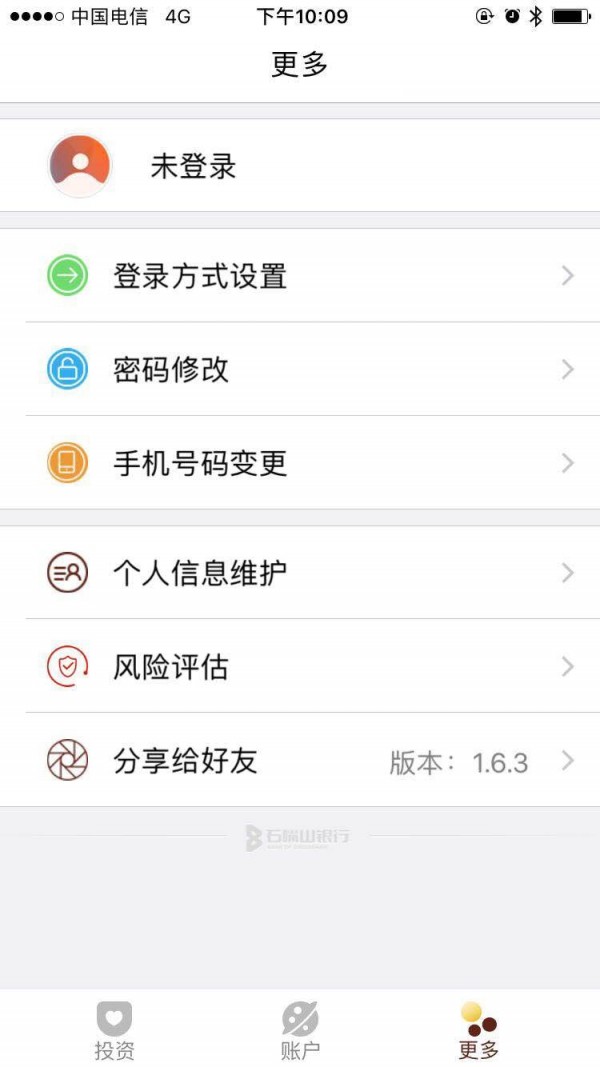The height and width of the screenshot is (1067, 600).
Task: Open 分享给好友 row
Action: tap(300, 760)
